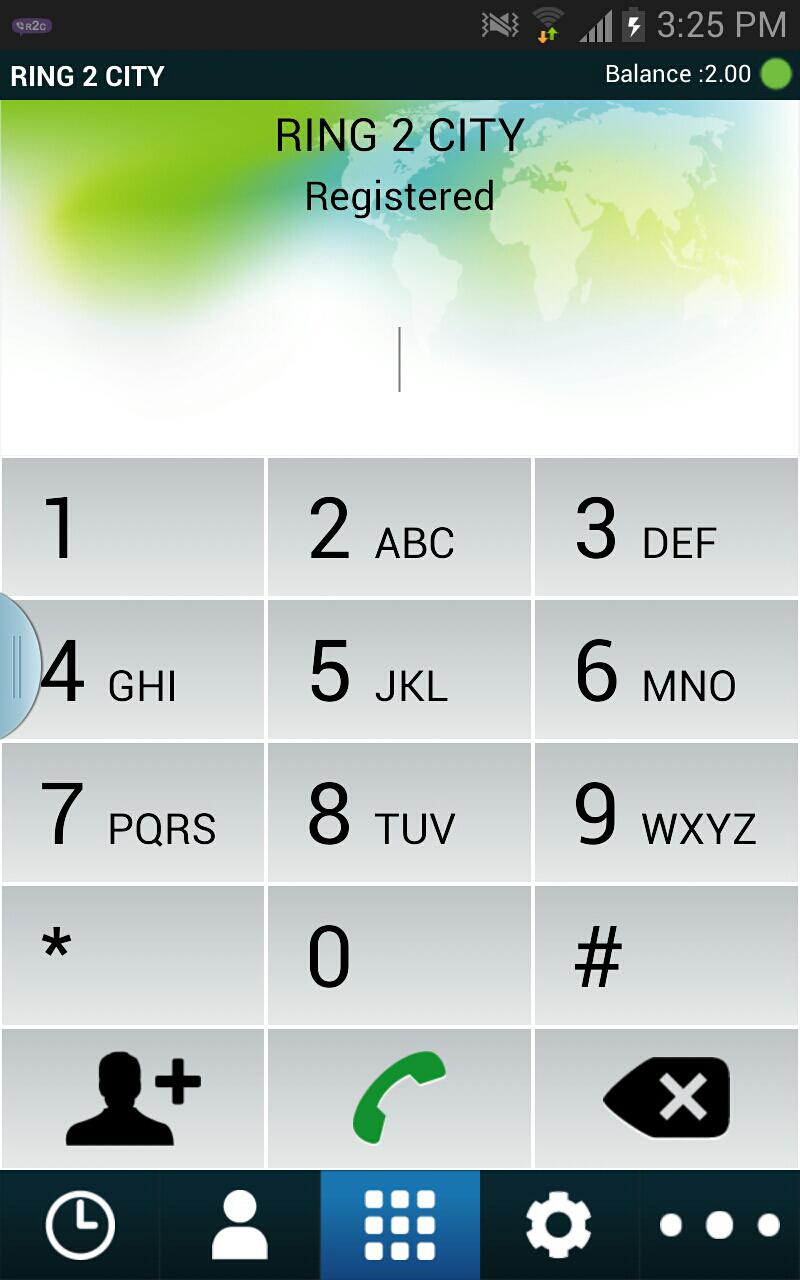
Task: Switch to the dialpad tab in bottom navigation
Action: coord(398,1223)
